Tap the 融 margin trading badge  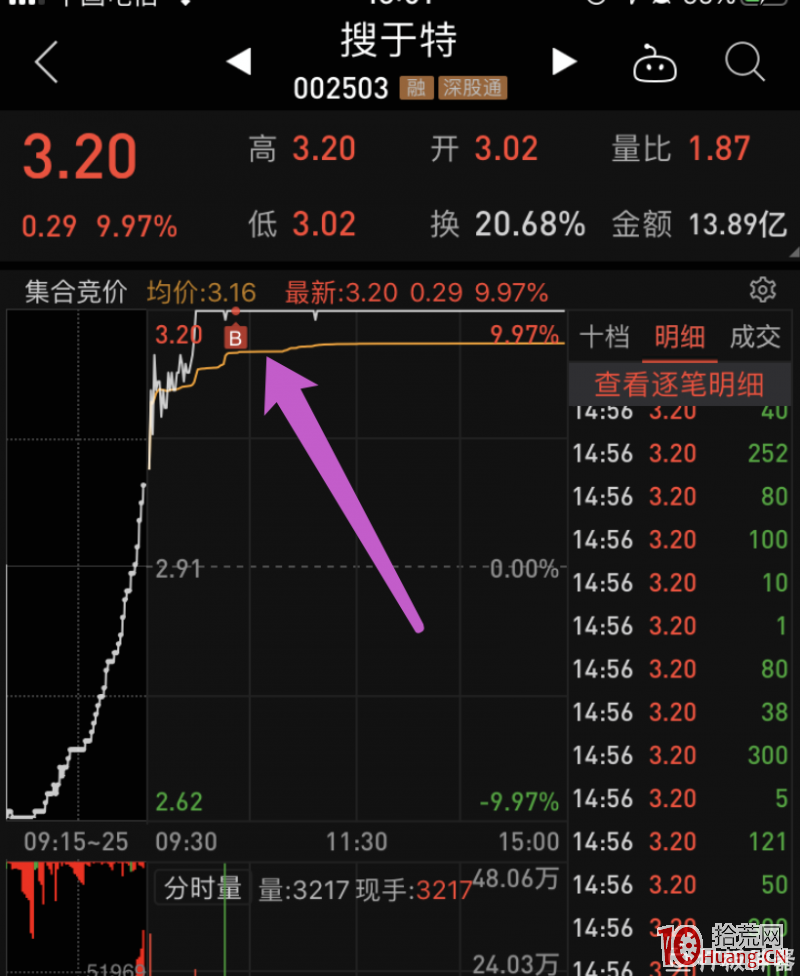416,88
